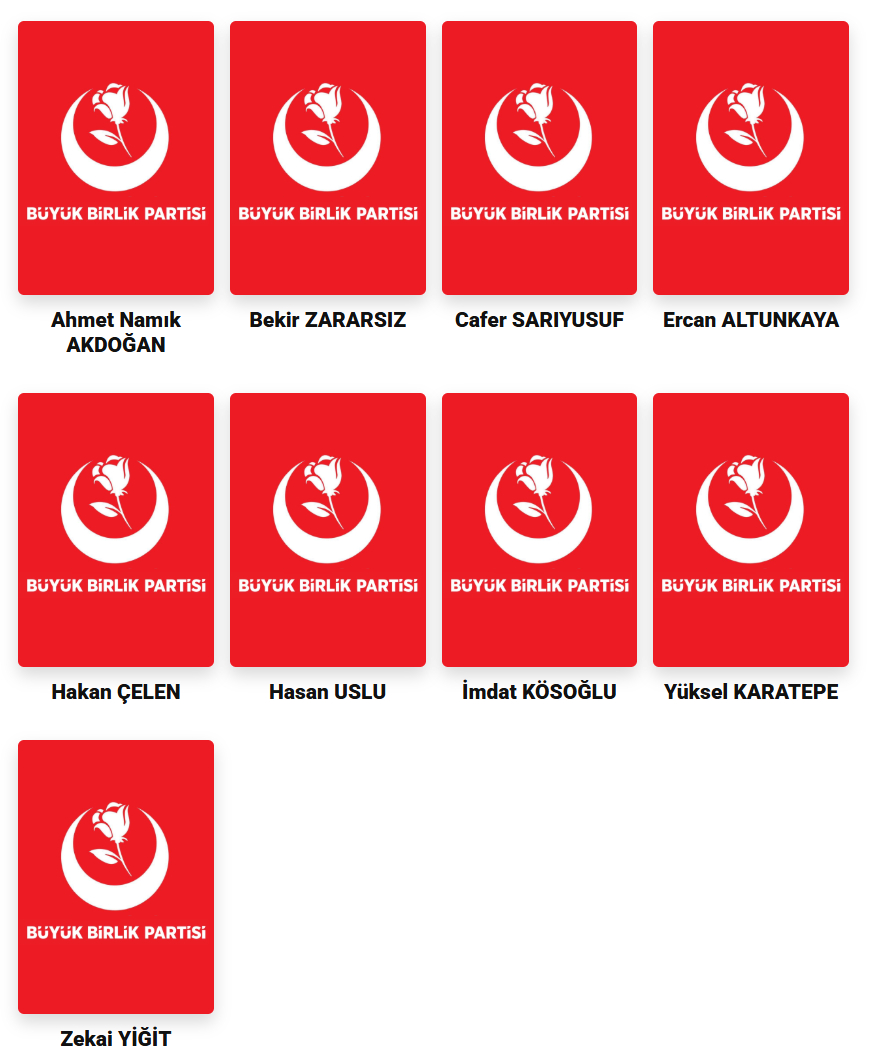
Task: View İmdat KÖSOĞLU's card
Action: coord(539,530)
